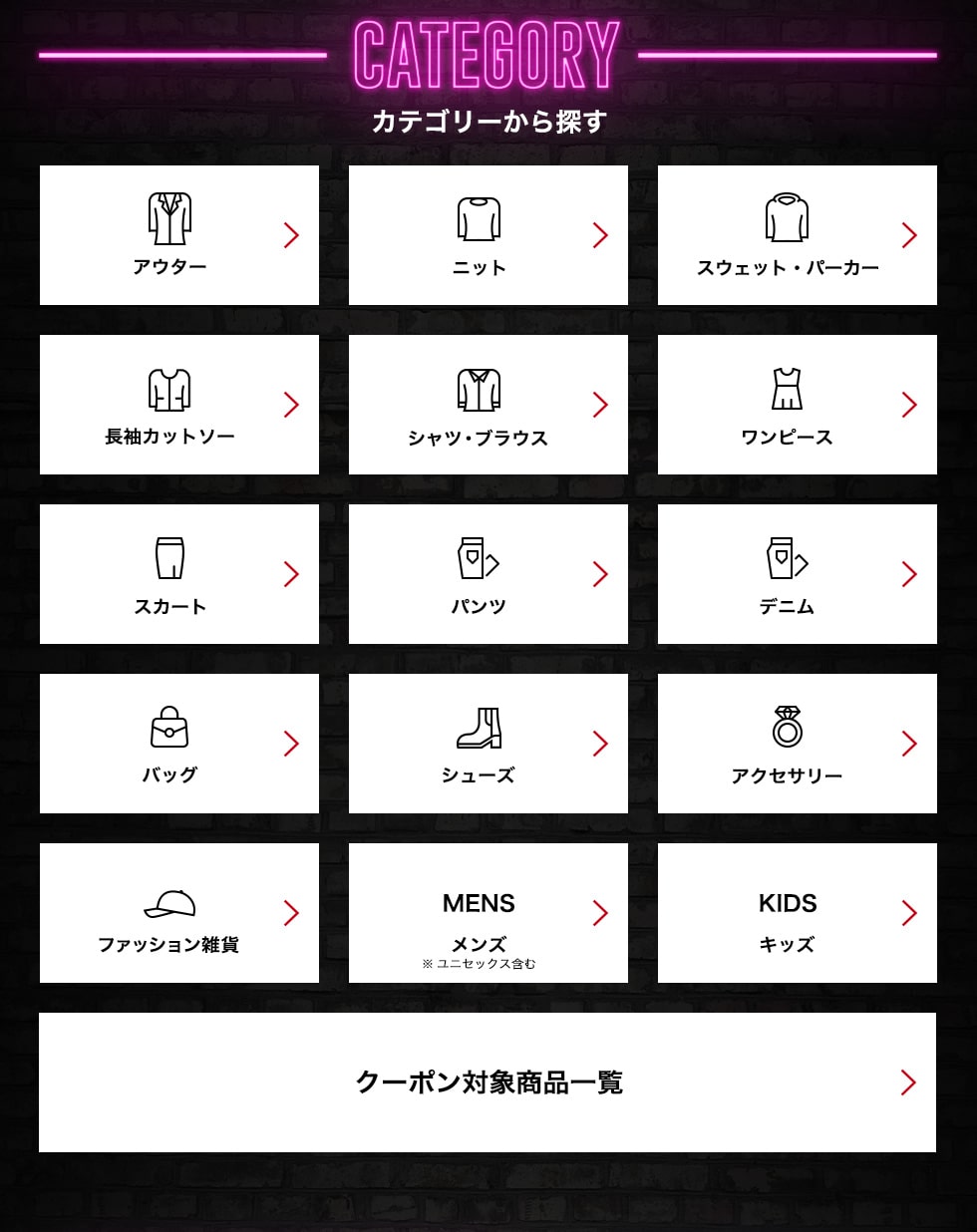This screenshot has height=1232, width=977.
Task: View the ワンピース category
Action: 798,405
